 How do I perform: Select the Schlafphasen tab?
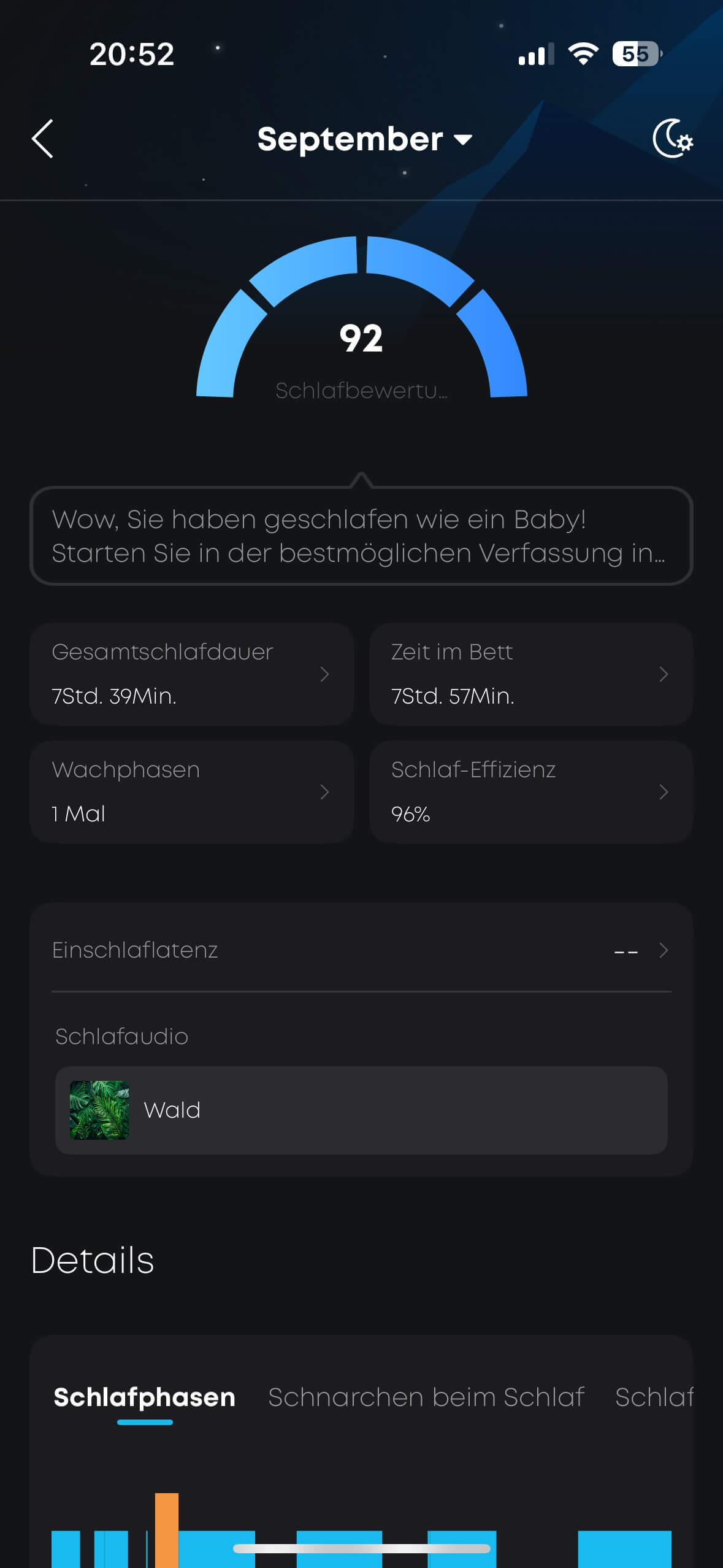click(x=145, y=1397)
